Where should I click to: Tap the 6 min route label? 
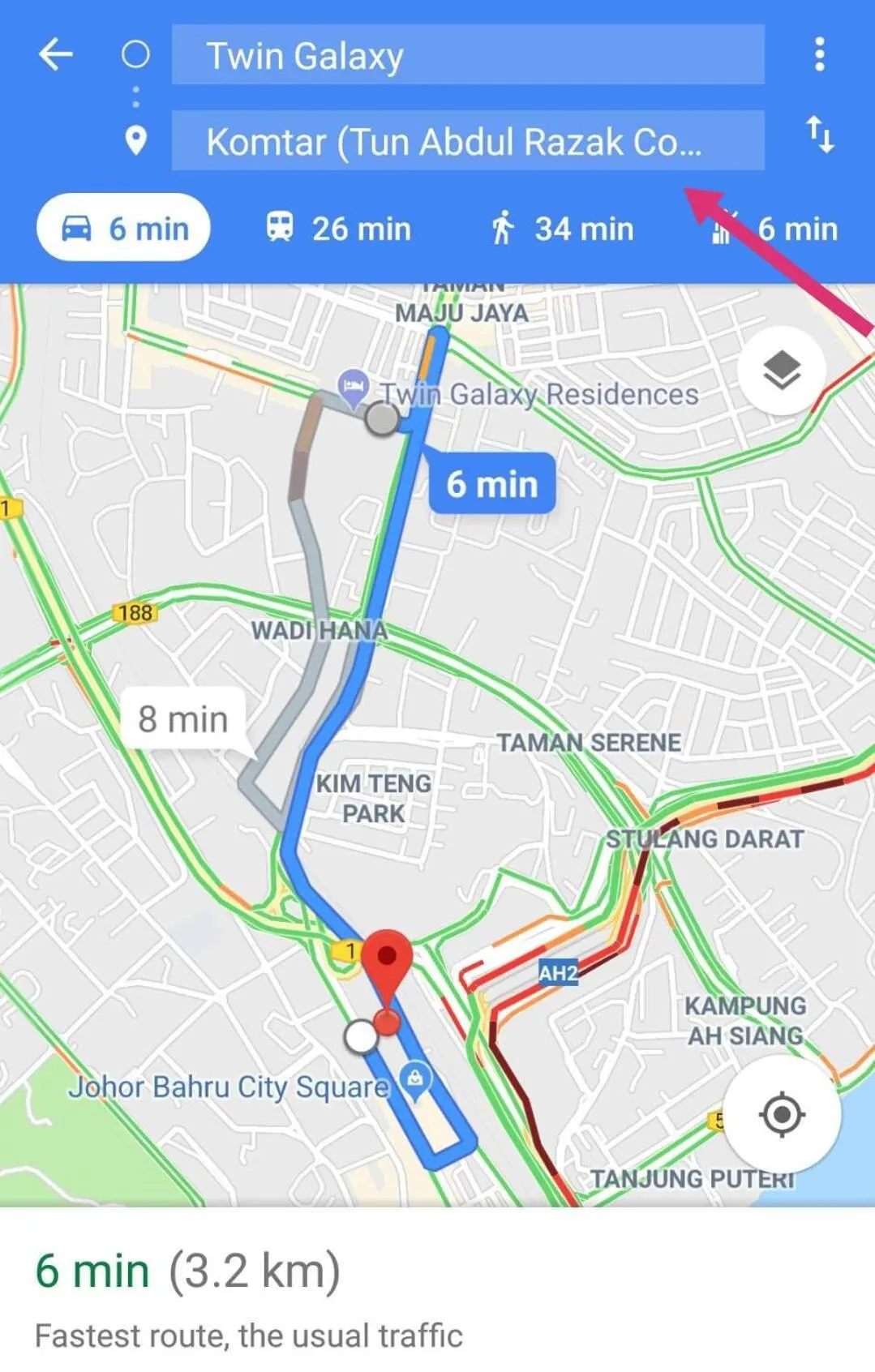click(491, 484)
